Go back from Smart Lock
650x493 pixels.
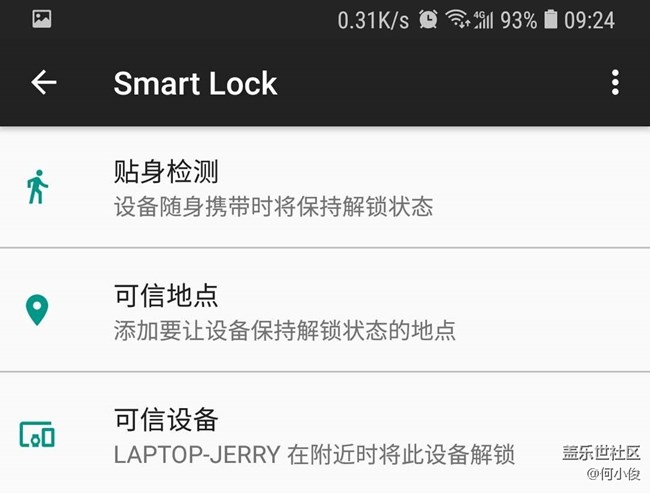point(43,83)
